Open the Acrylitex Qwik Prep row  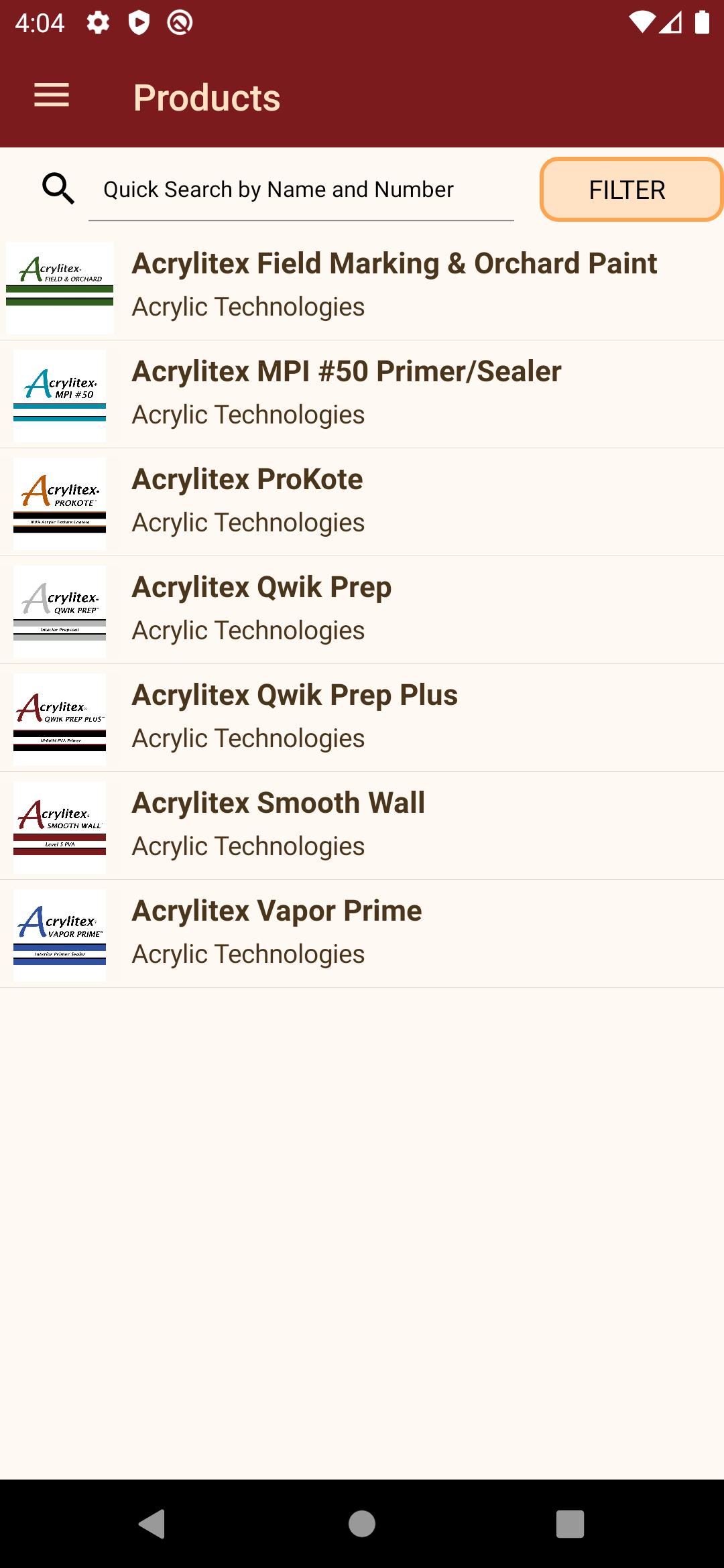(x=362, y=610)
